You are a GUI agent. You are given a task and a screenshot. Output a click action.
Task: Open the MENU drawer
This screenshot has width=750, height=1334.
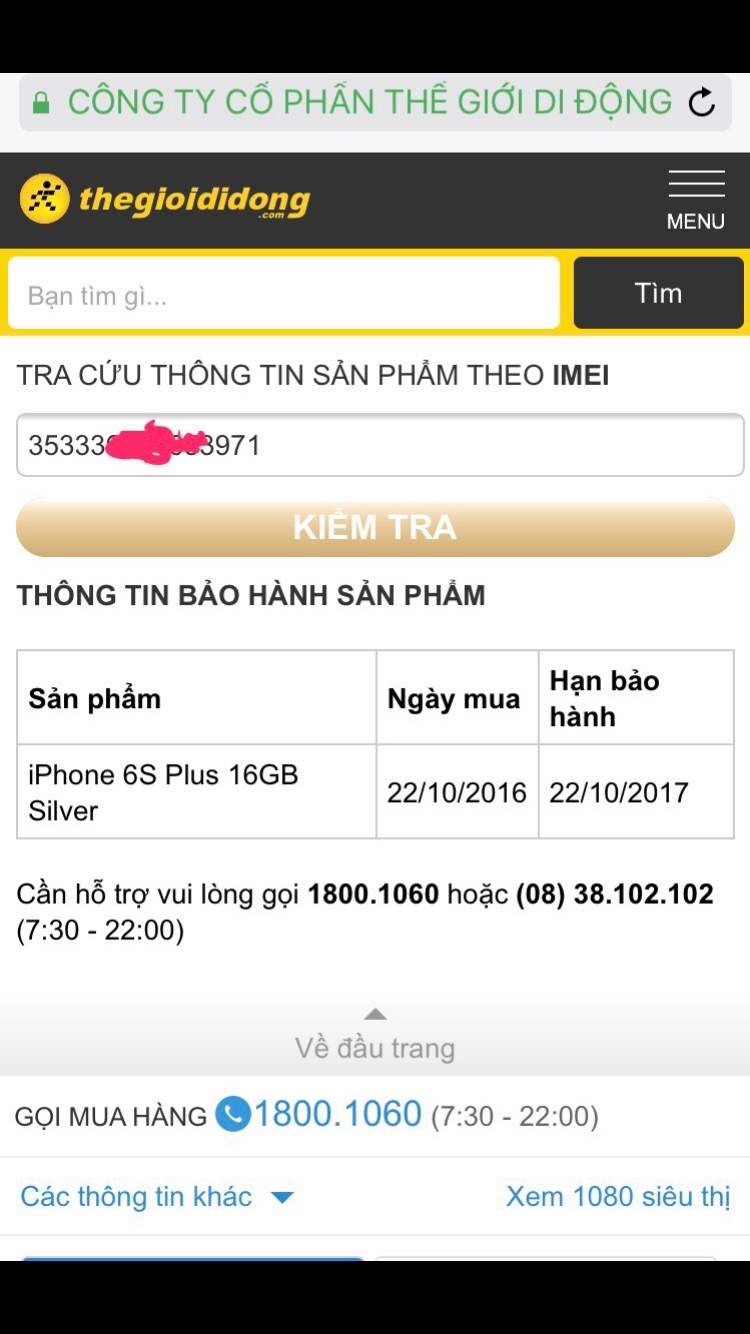click(x=696, y=200)
